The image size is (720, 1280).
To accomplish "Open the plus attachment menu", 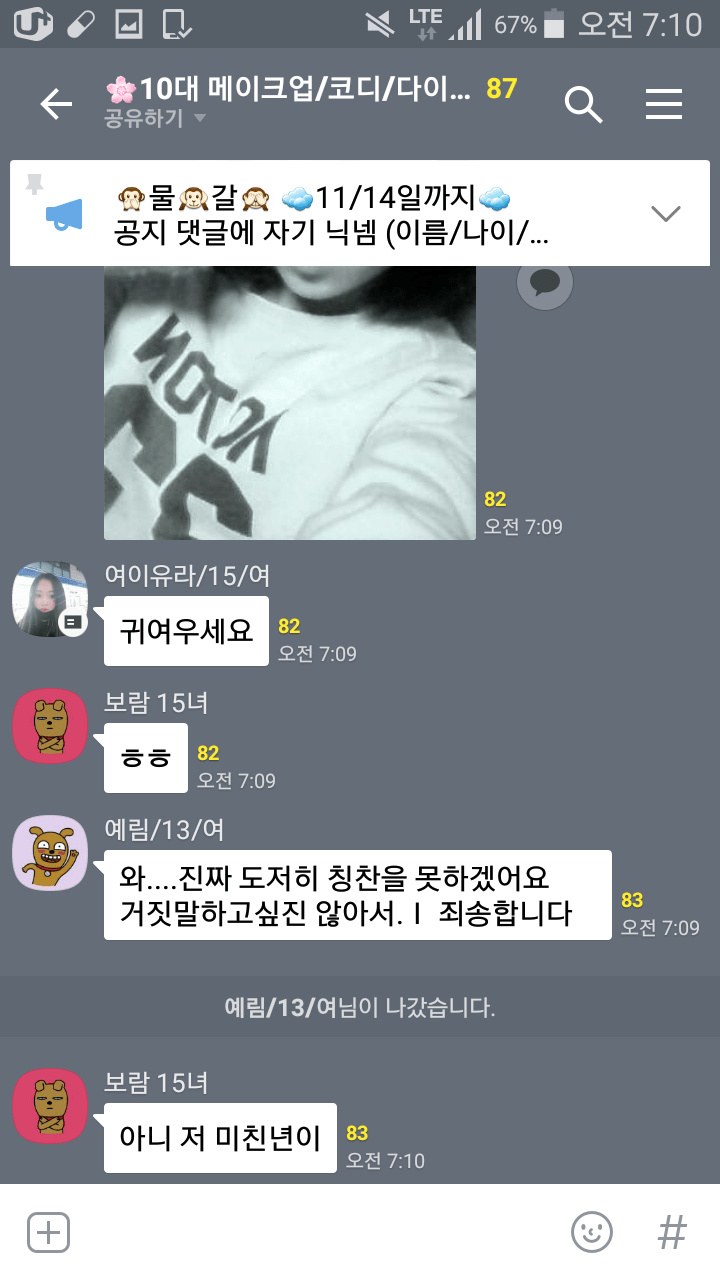I will click(48, 1232).
